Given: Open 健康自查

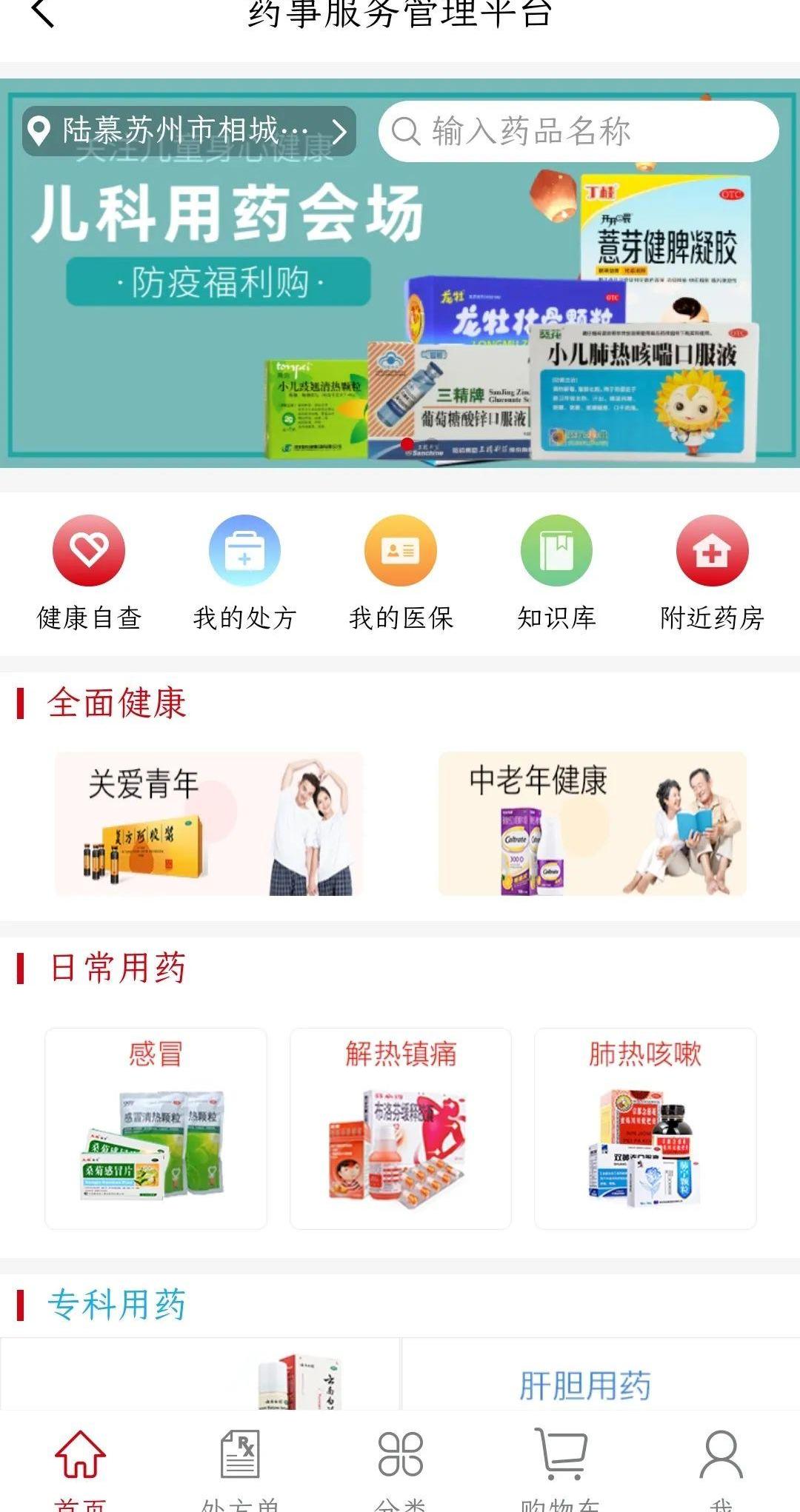Looking at the screenshot, I should (x=89, y=572).
